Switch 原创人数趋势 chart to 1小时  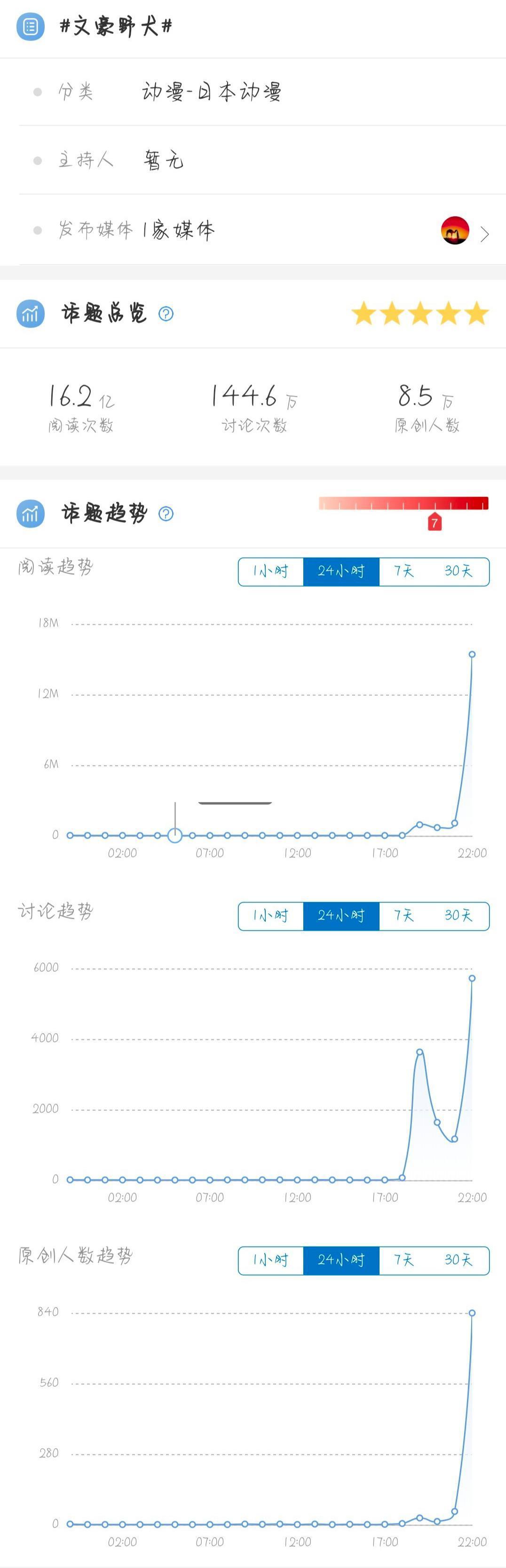pyautogui.click(x=271, y=1261)
